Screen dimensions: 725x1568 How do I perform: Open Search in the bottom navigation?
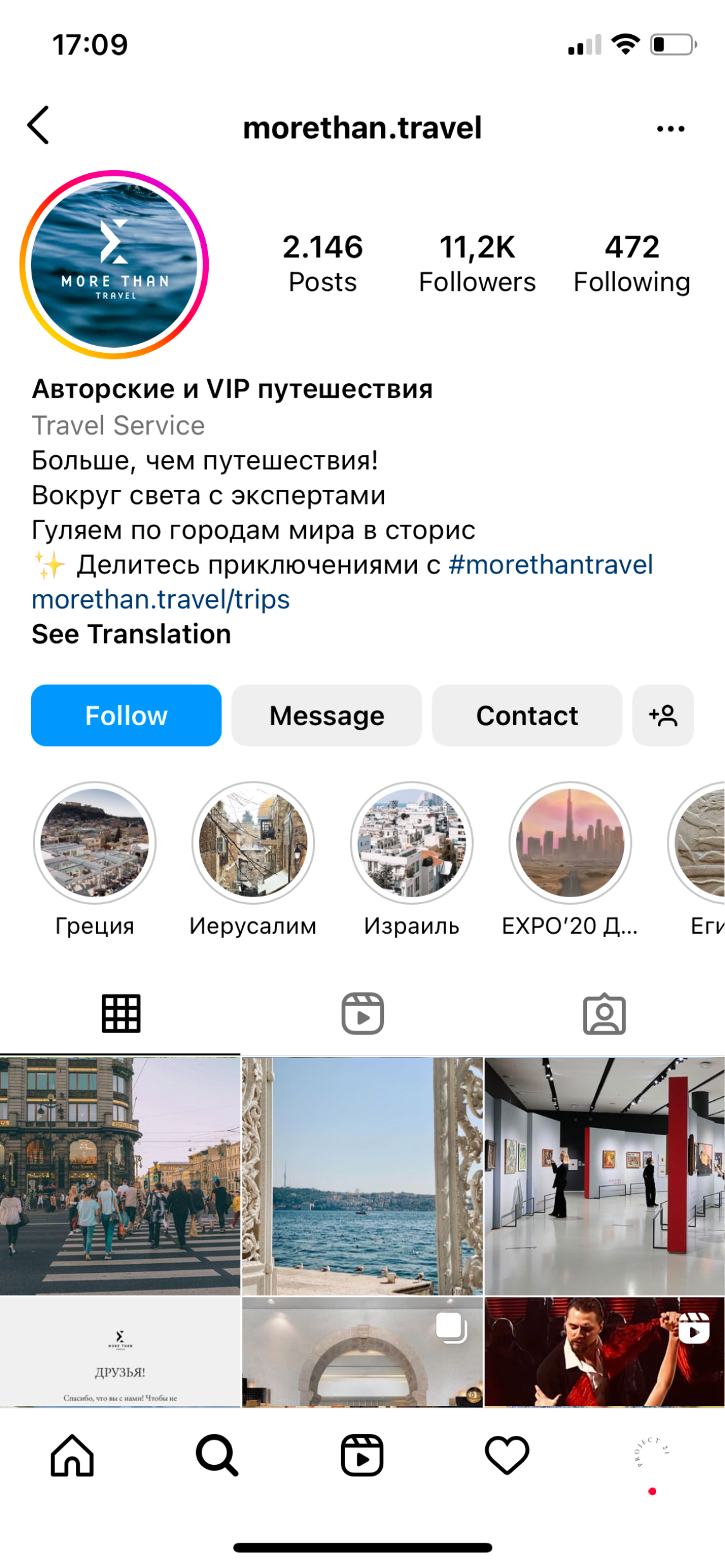(x=217, y=1455)
